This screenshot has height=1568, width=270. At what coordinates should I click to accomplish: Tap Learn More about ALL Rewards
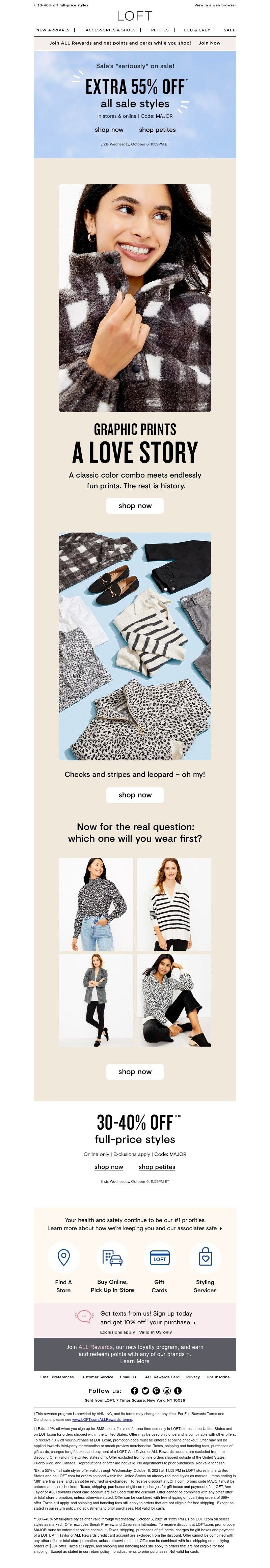coord(134,1361)
